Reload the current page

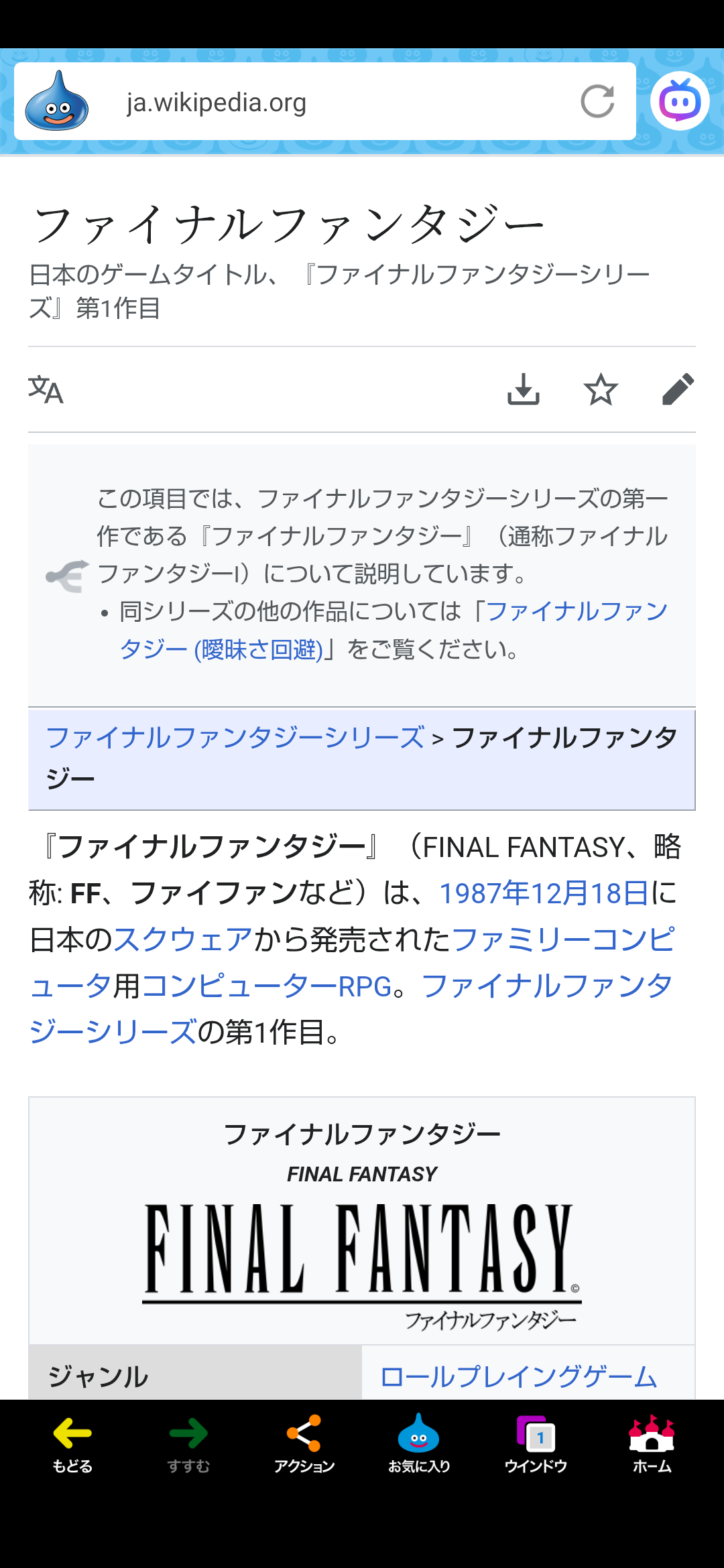[597, 102]
